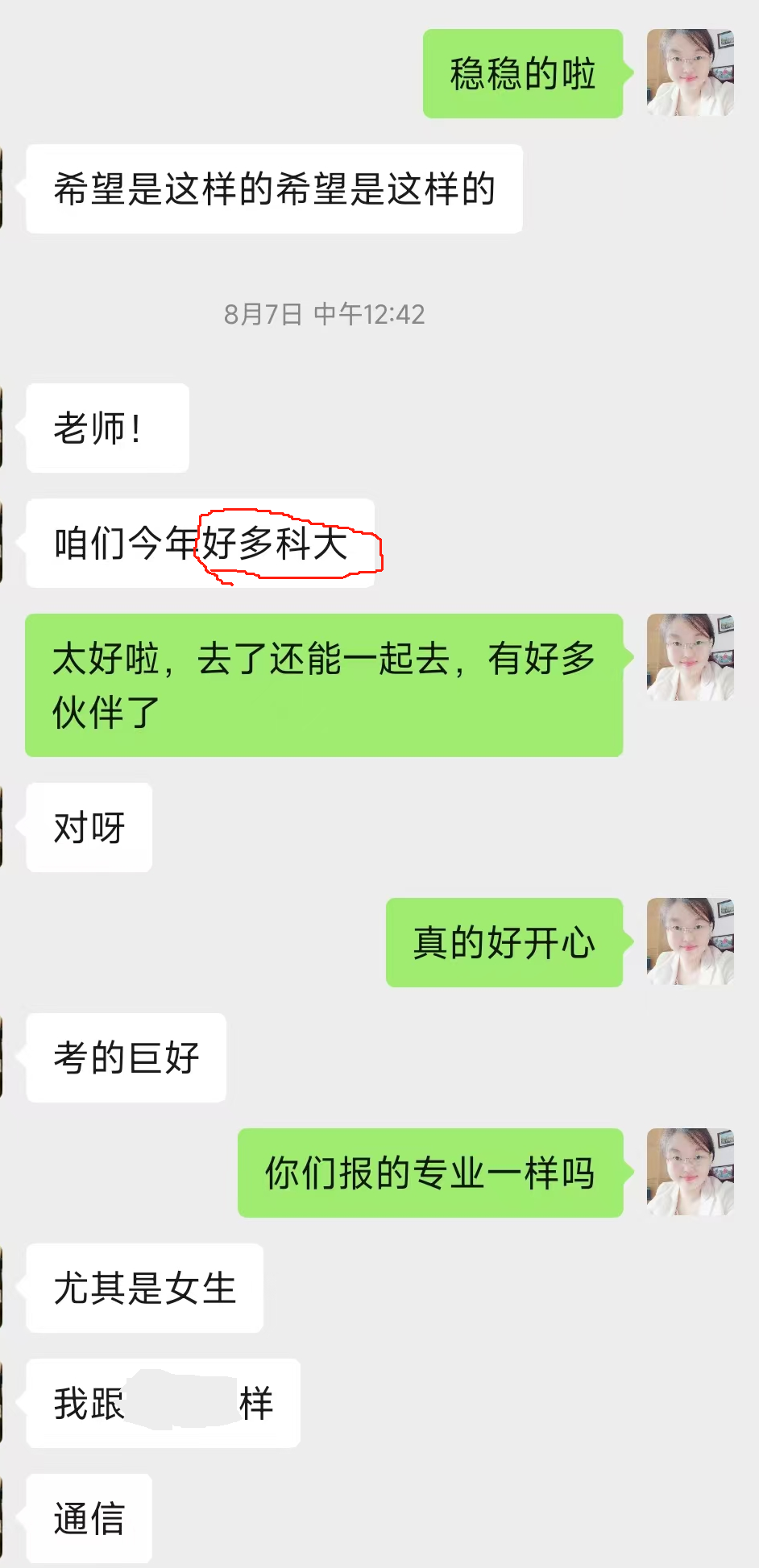Open the avatar beside the 稳稳的啦 message
The width and height of the screenshot is (759, 1568).
pyautogui.click(x=690, y=72)
